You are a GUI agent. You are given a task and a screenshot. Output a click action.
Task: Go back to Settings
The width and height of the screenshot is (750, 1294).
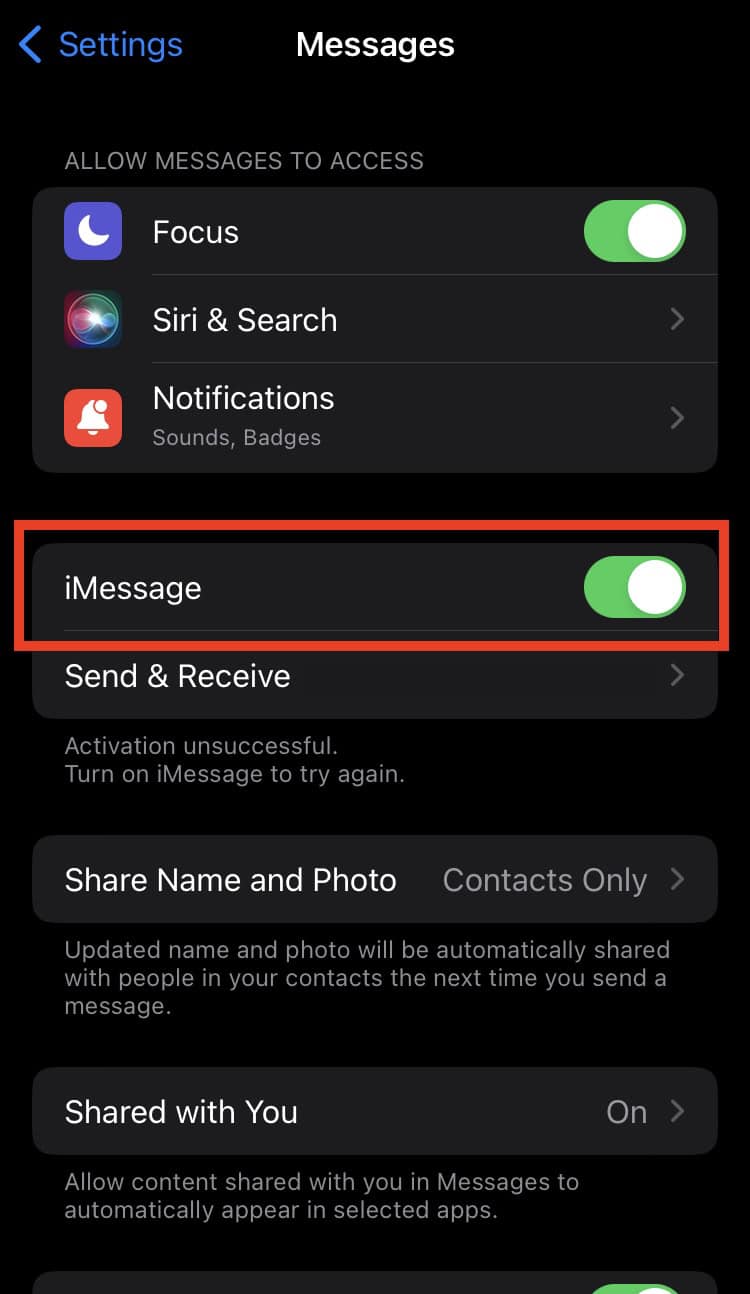[101, 45]
